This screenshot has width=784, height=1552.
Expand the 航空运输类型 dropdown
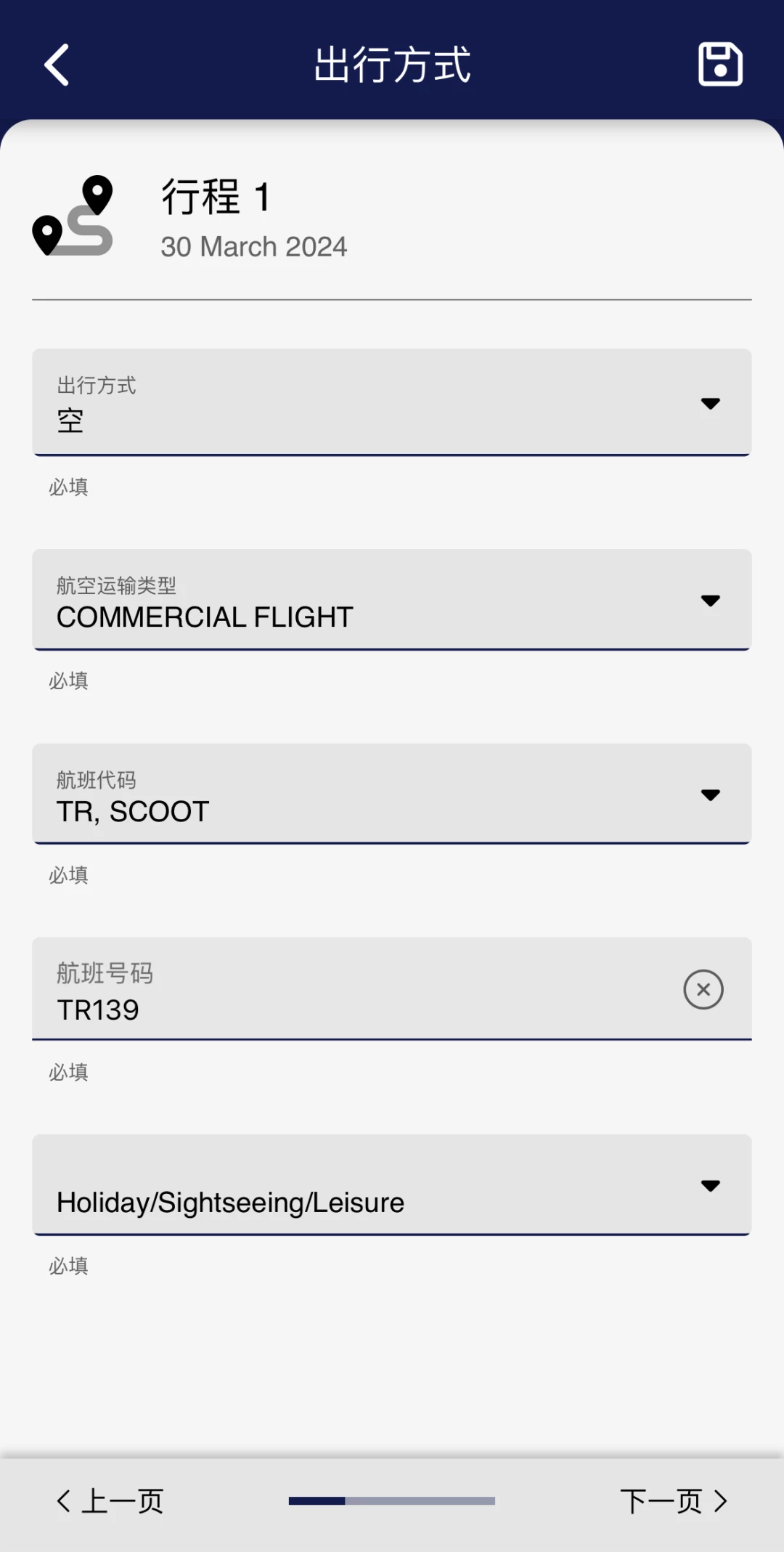tap(391, 600)
